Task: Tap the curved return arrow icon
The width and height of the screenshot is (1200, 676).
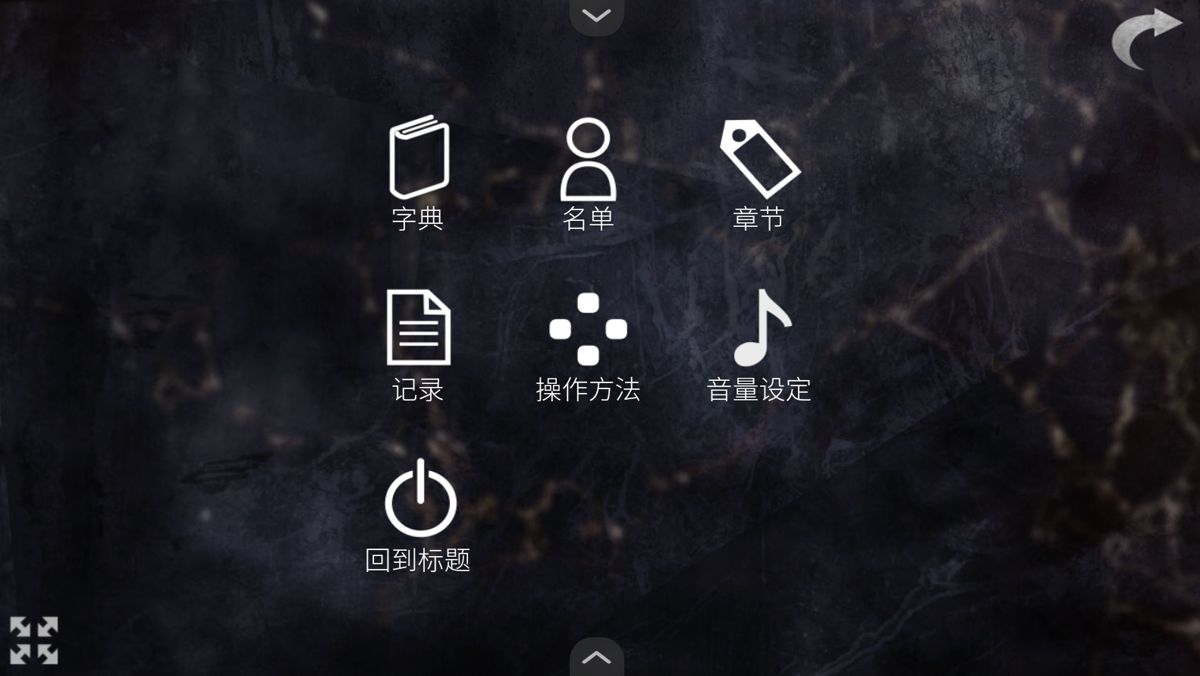Action: [x=1146, y=38]
